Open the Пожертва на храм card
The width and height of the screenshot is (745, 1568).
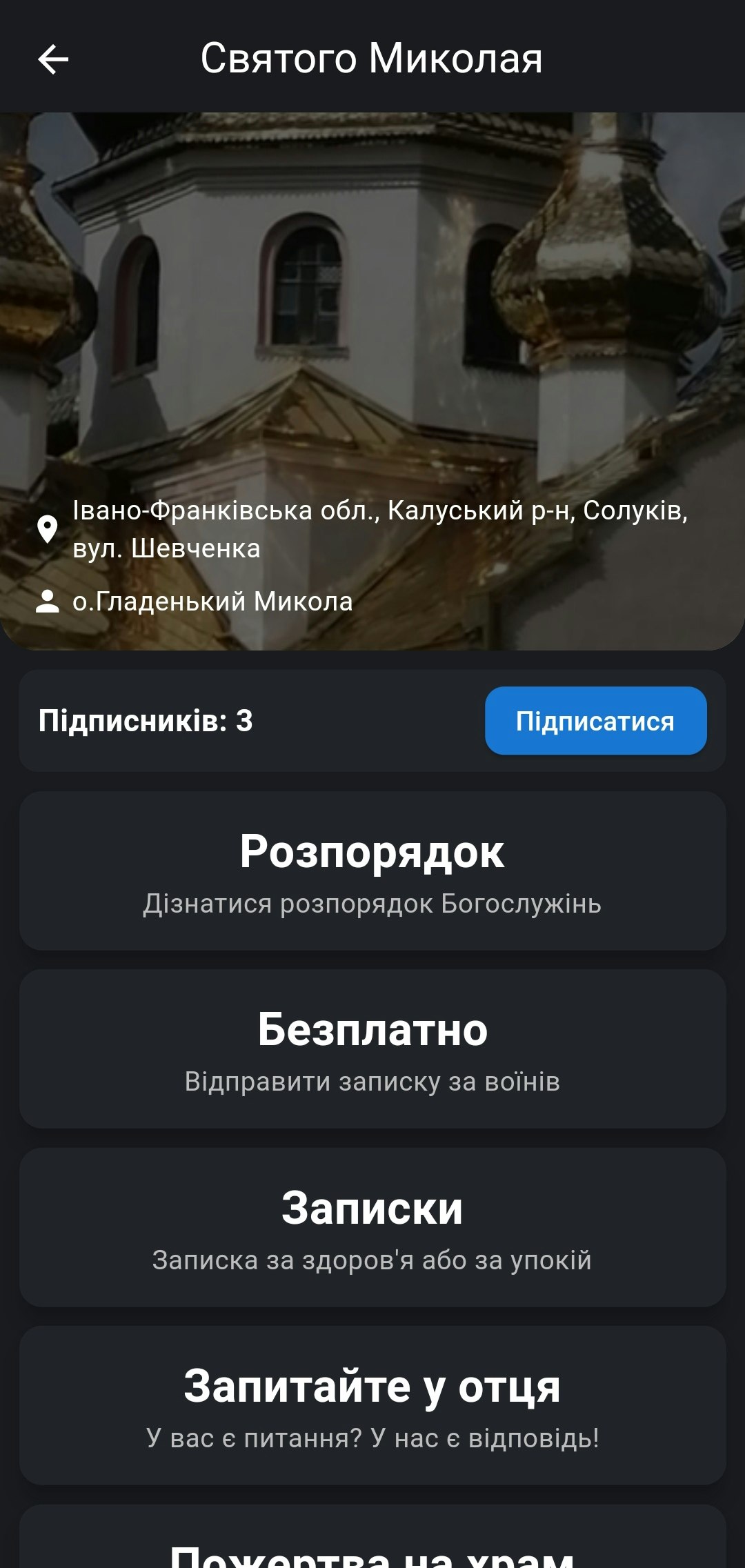pos(372,1545)
